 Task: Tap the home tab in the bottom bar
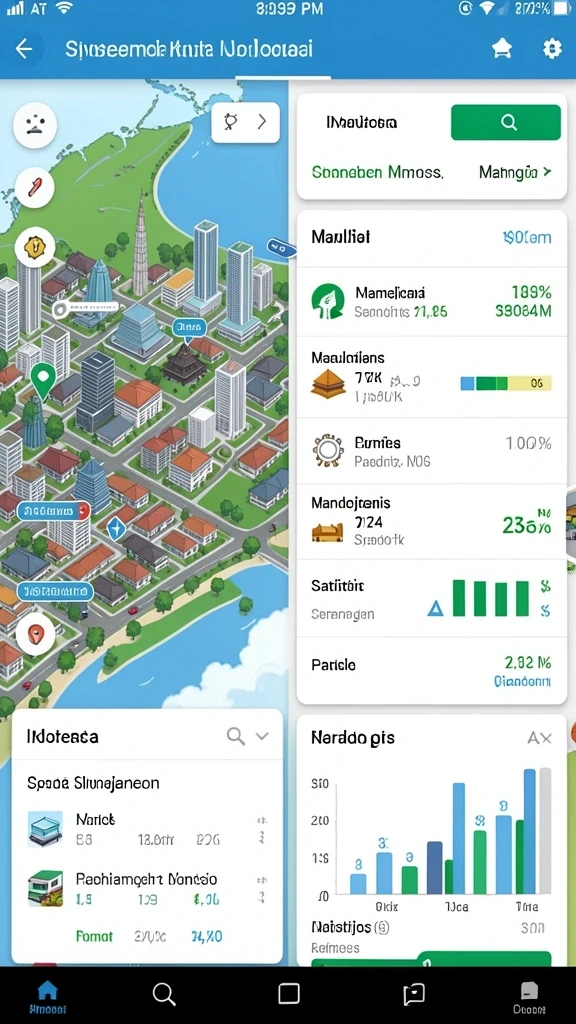click(47, 997)
